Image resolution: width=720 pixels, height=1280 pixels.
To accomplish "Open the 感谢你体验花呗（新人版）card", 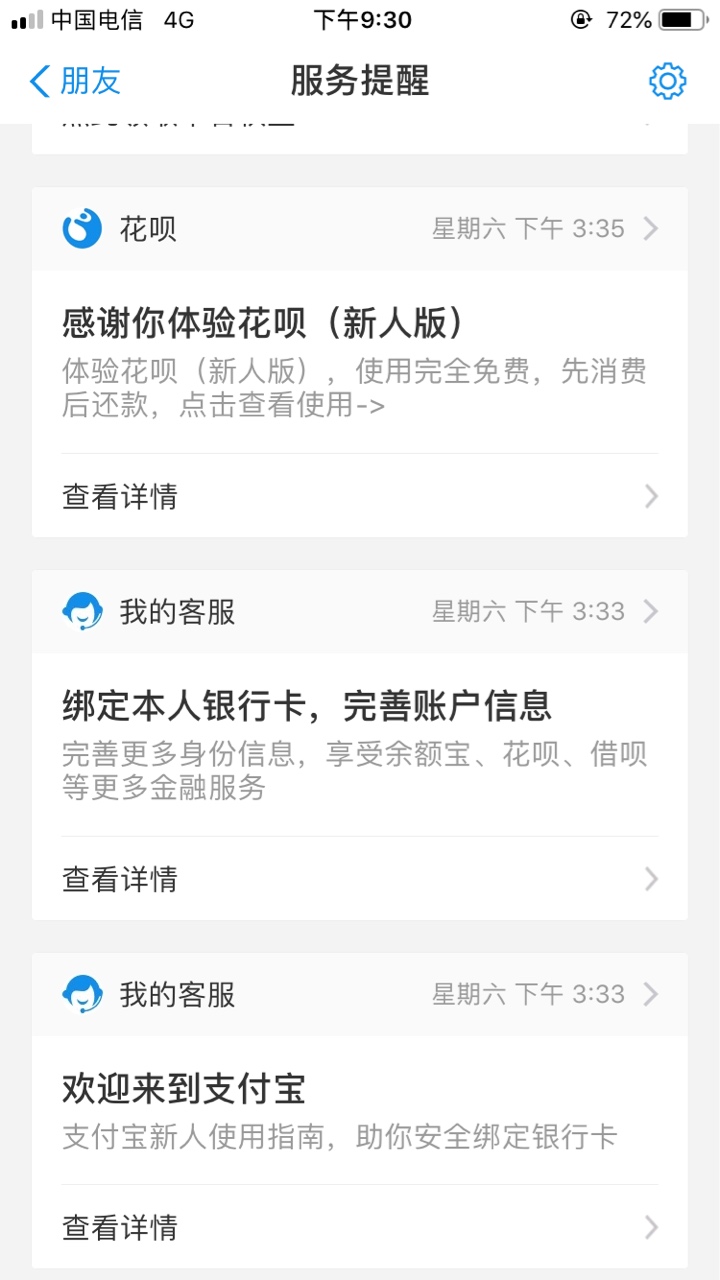I will [x=360, y=361].
